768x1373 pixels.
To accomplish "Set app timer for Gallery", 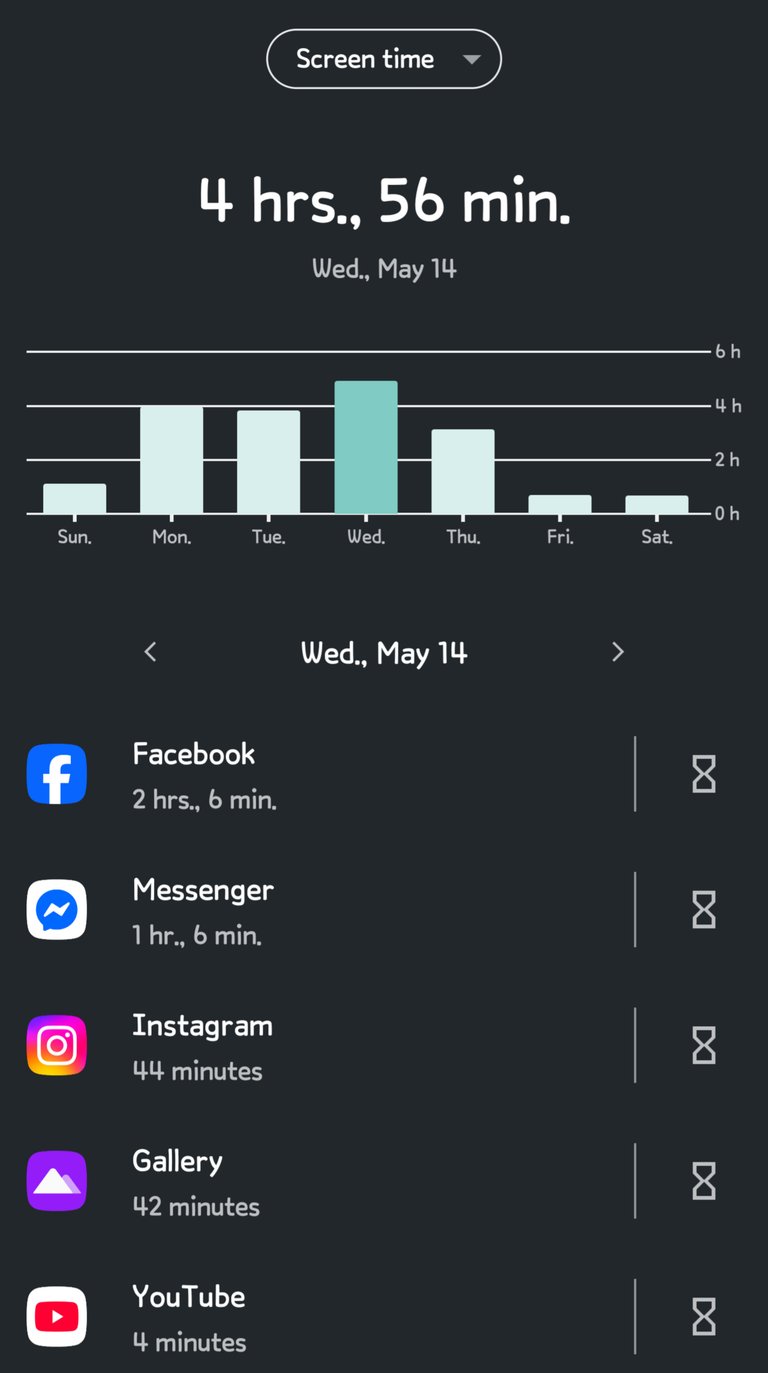I will pyautogui.click(x=704, y=1181).
